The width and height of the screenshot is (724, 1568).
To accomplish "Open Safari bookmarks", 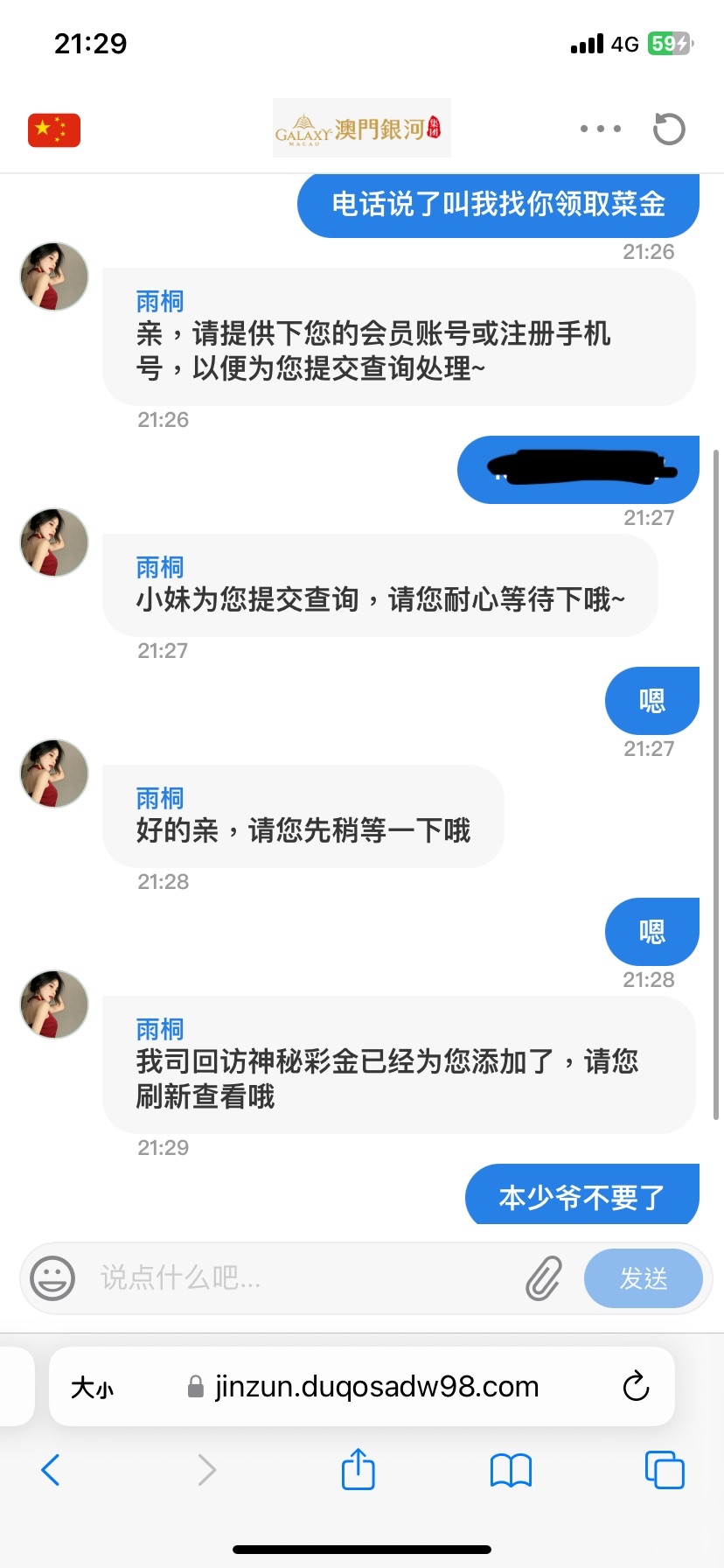I will pos(511,1470).
